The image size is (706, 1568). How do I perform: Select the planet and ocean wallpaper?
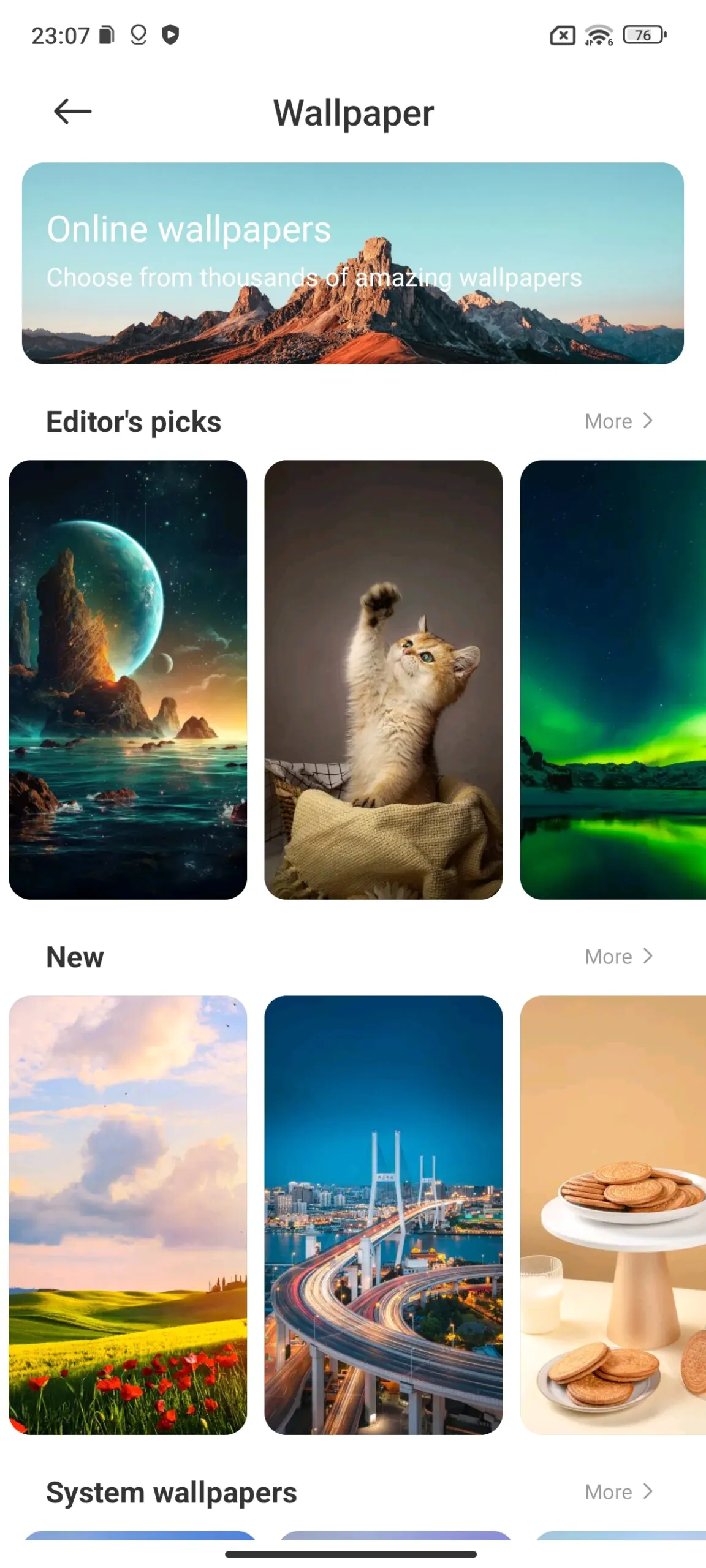(x=127, y=680)
